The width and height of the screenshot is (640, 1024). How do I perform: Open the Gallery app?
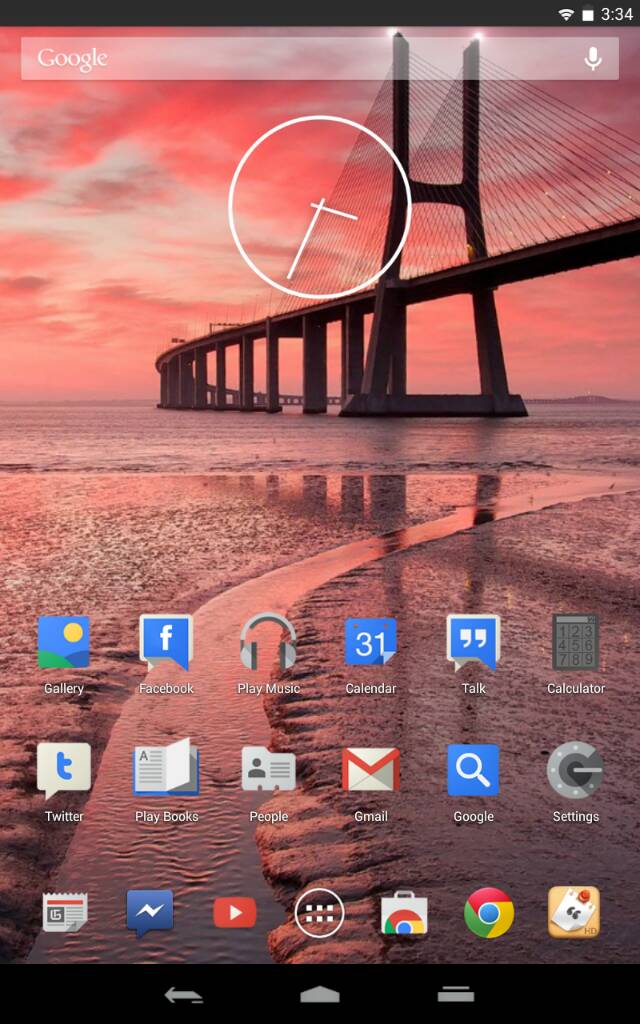(64, 645)
